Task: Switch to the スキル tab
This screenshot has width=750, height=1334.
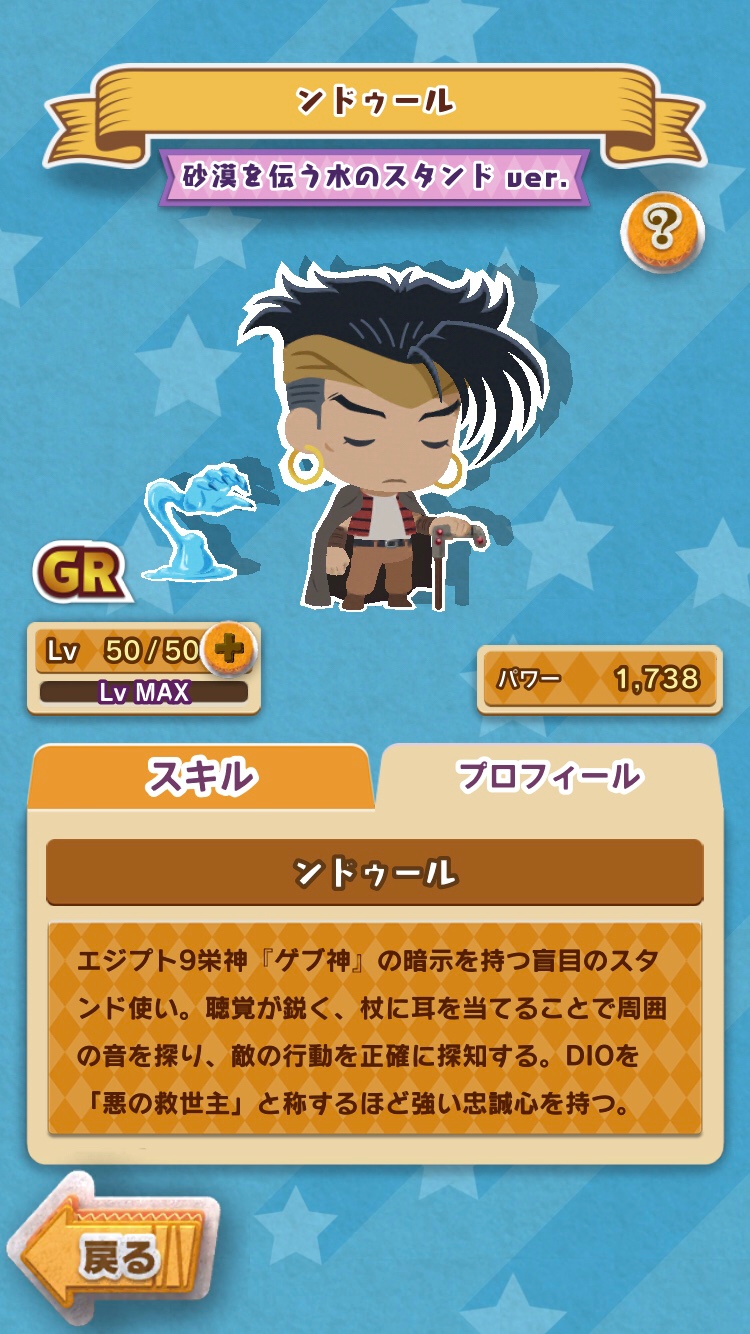Action: click(200, 777)
